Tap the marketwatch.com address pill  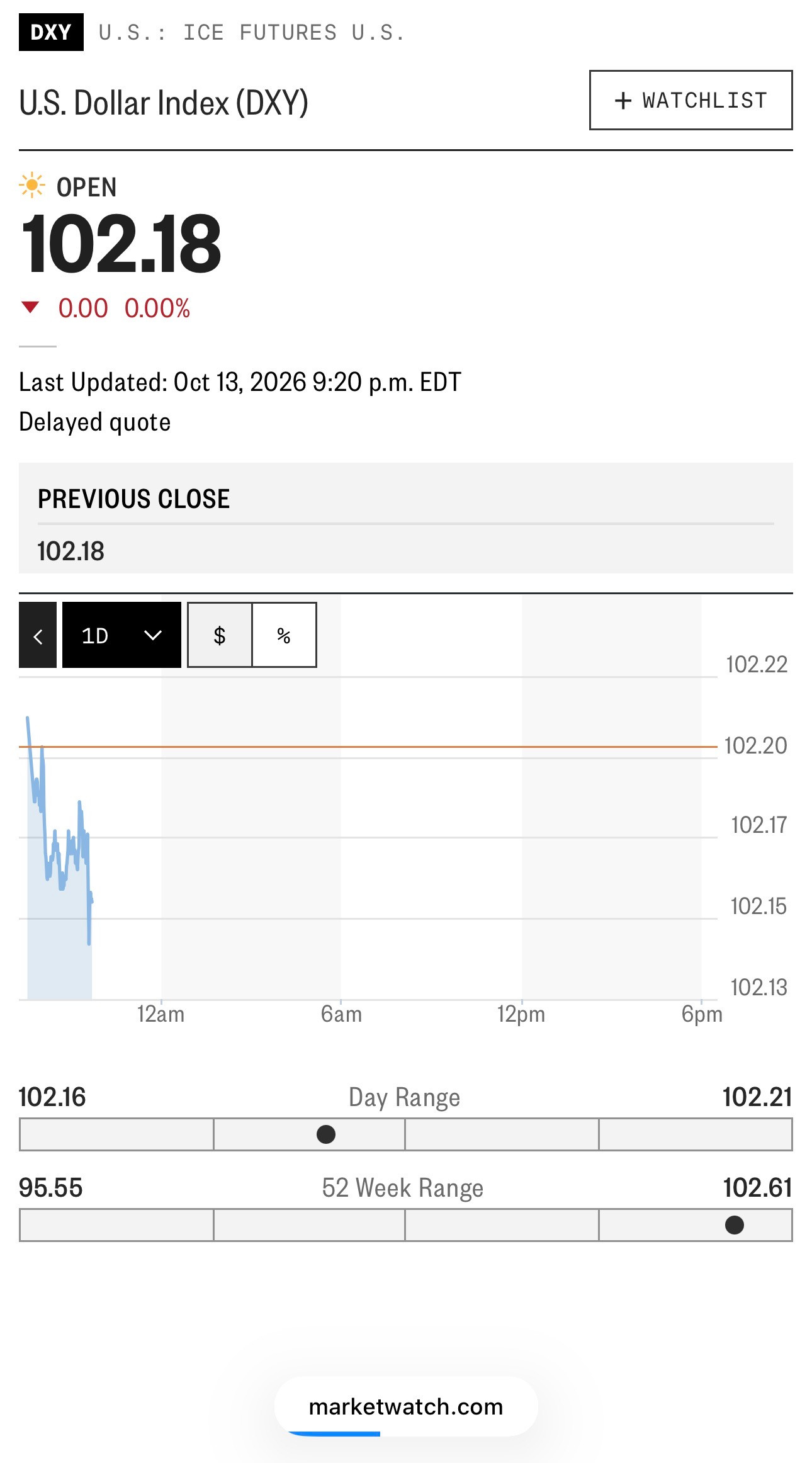point(406,1407)
